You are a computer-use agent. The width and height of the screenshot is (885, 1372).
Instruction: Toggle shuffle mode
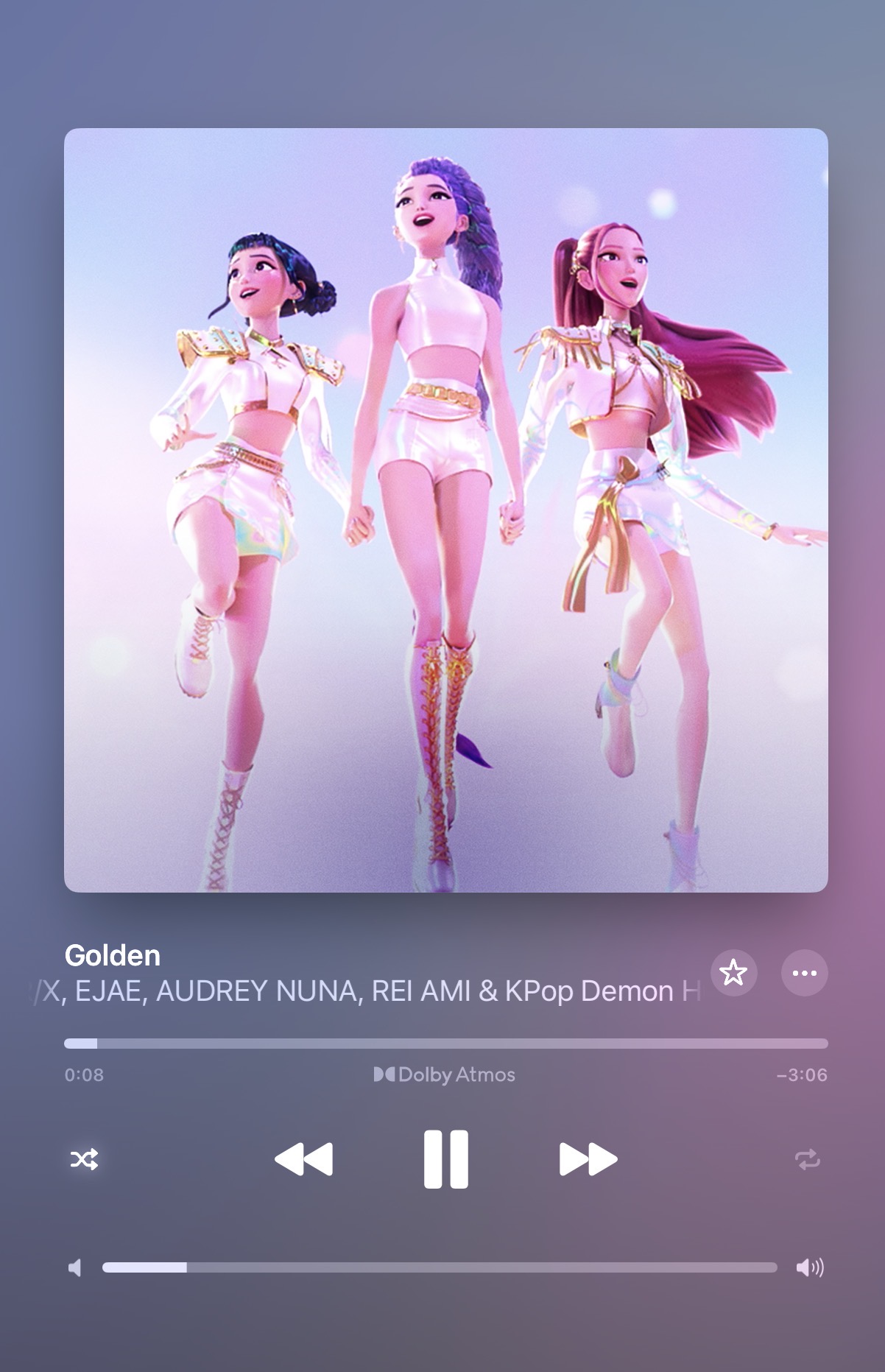click(x=84, y=1160)
